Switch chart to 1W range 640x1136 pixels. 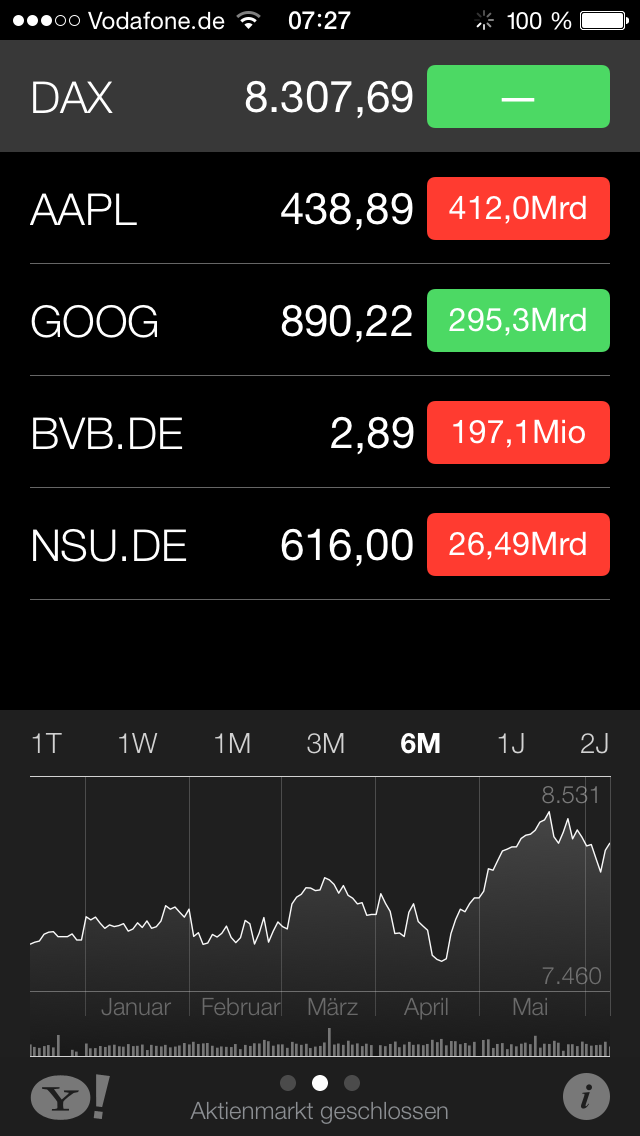click(138, 744)
